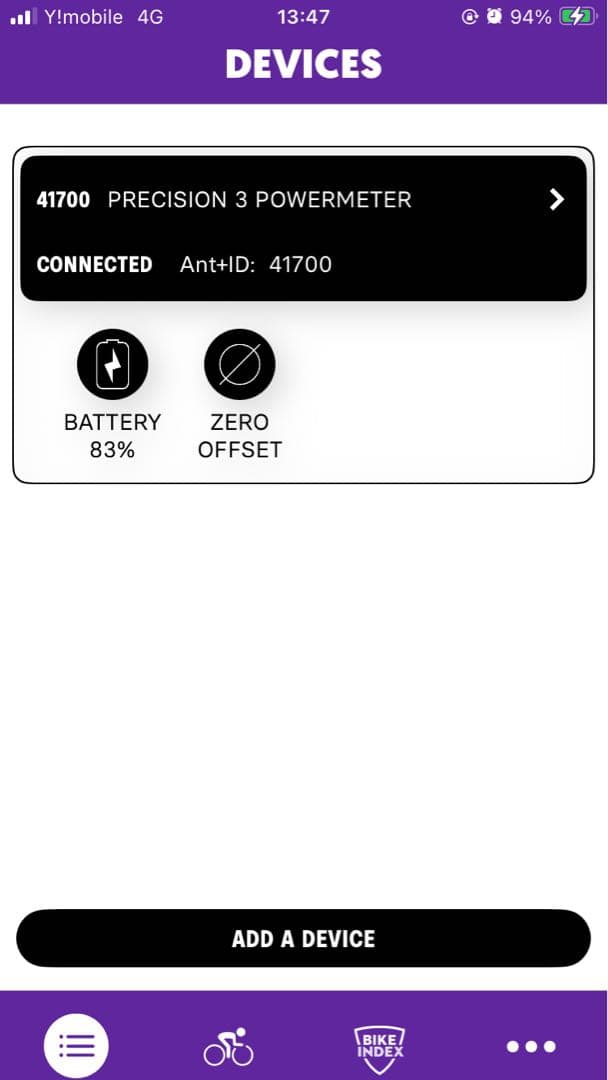
Task: Tap the Zero Offset calibration icon
Action: pyautogui.click(x=239, y=365)
